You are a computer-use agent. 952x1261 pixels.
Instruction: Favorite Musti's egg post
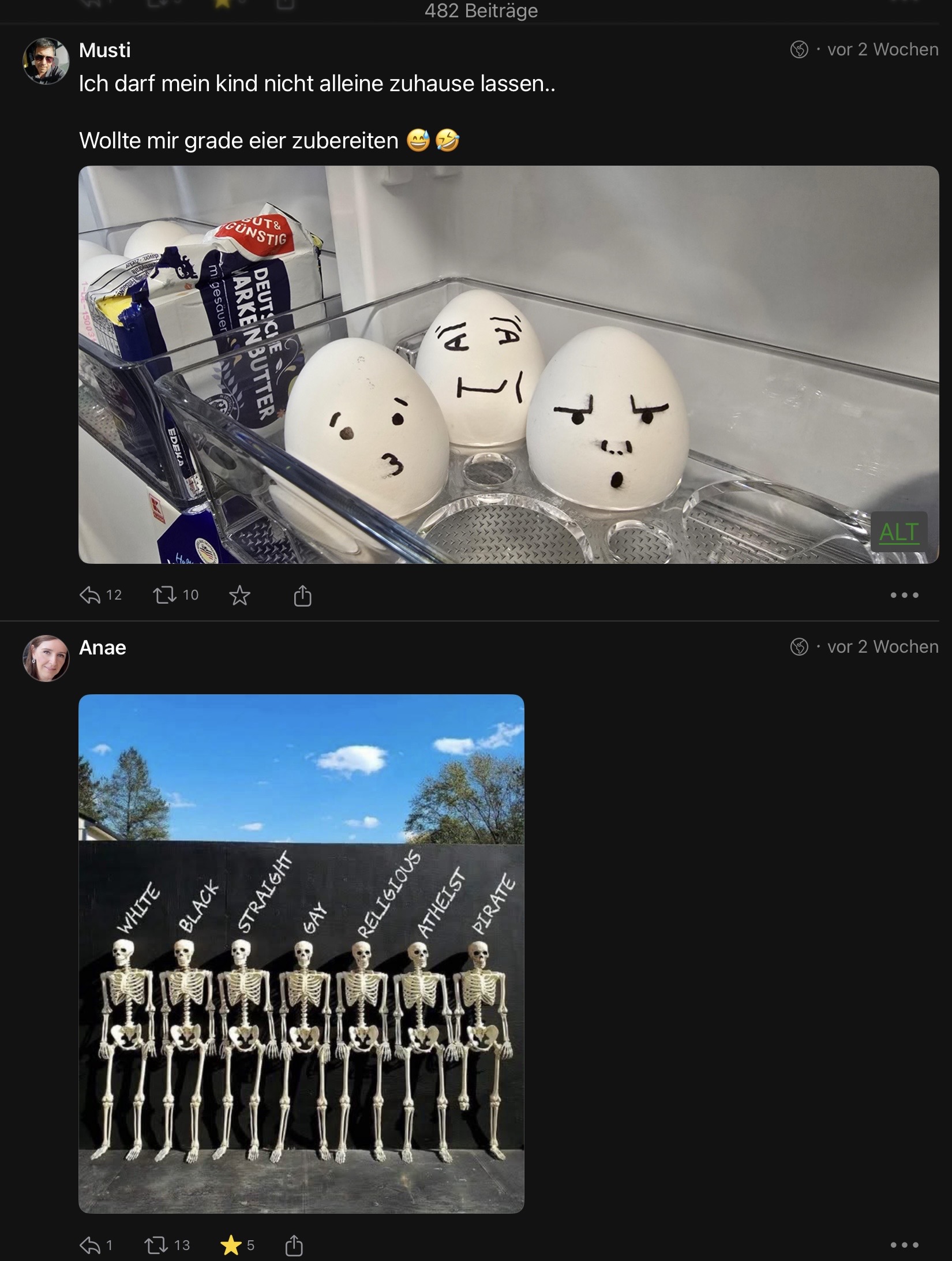coord(239,596)
